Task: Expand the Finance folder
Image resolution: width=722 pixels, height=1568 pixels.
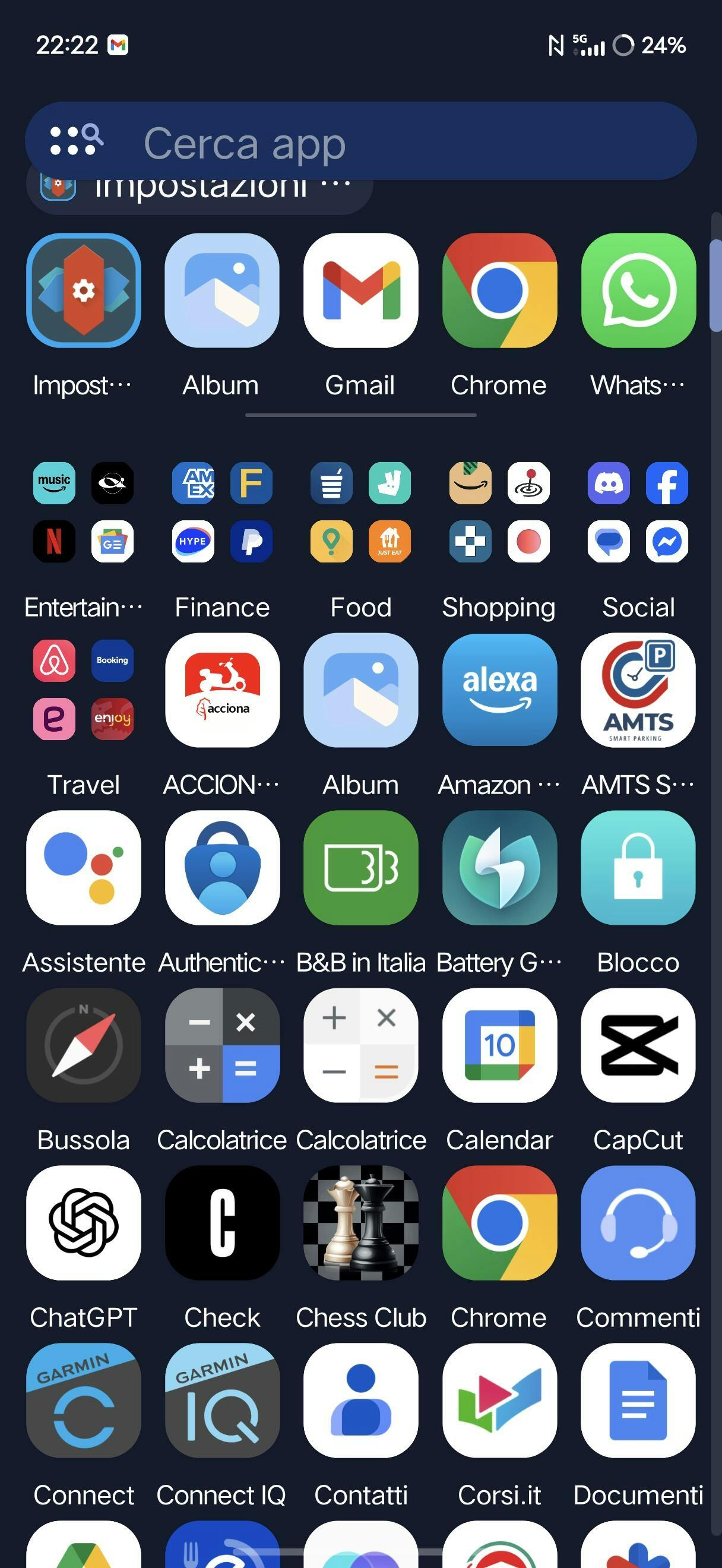Action: (222, 512)
